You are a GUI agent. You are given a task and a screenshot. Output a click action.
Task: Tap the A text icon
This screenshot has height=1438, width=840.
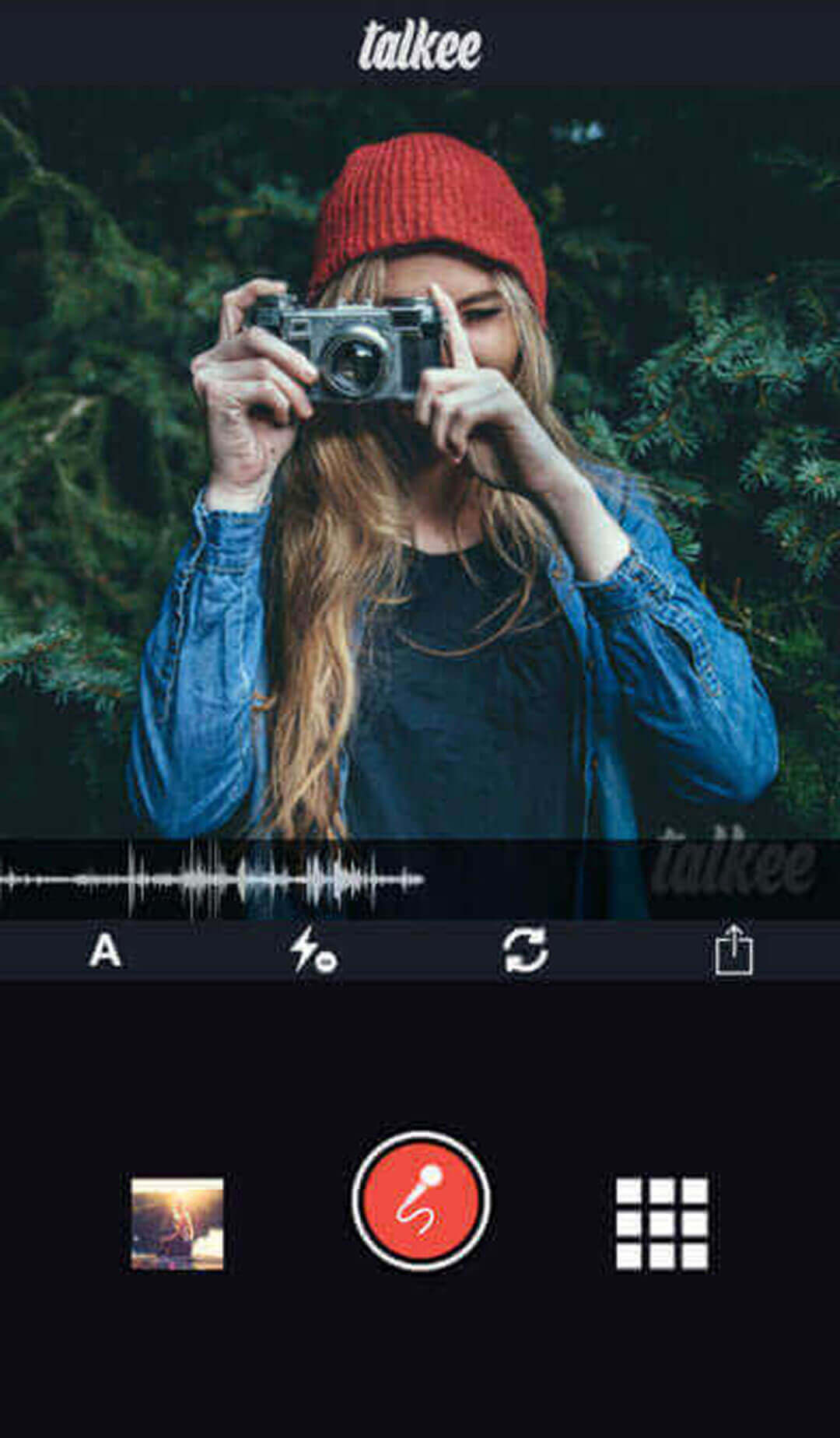pos(105,951)
